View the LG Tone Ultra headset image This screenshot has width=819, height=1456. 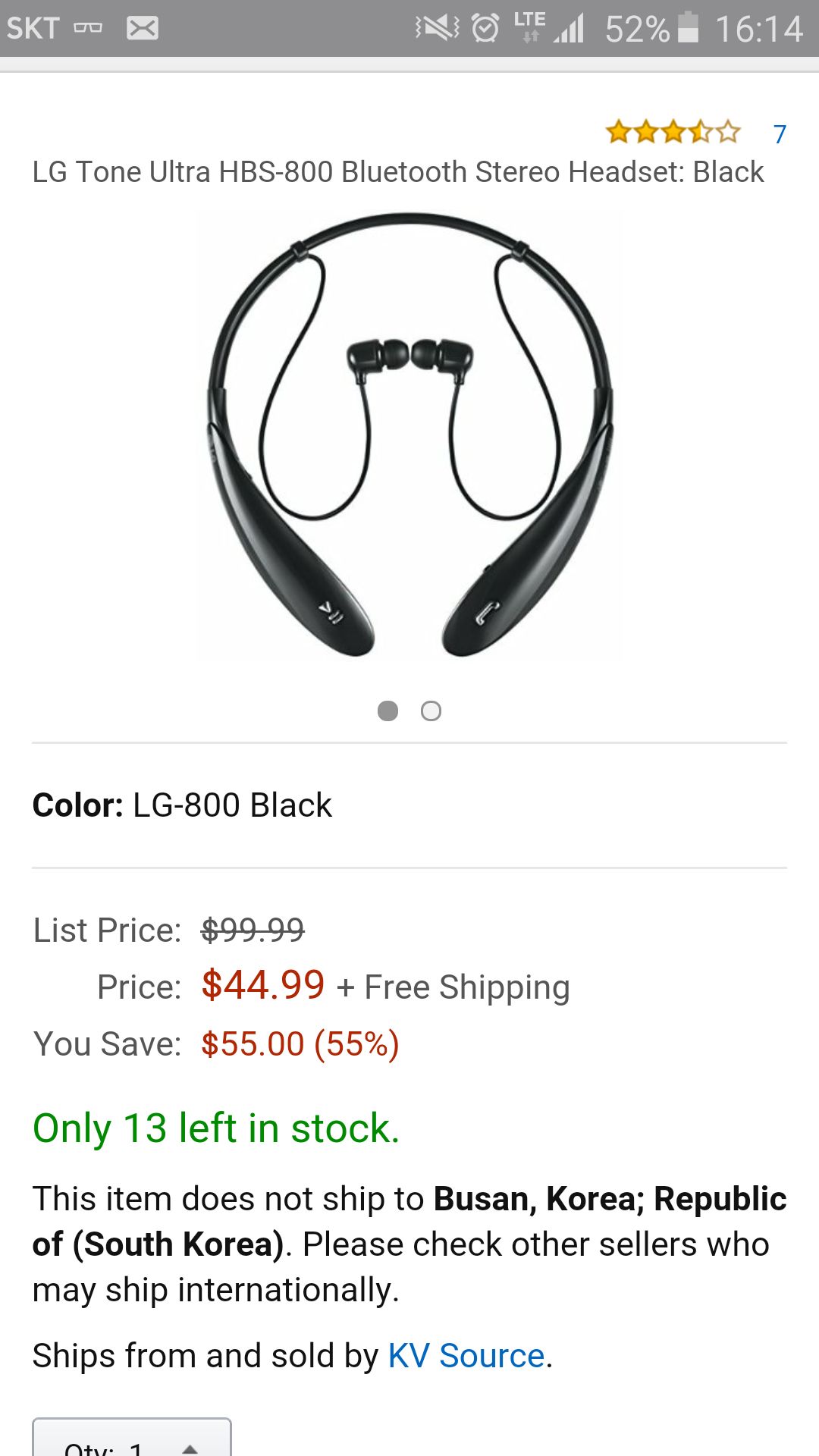click(x=409, y=436)
